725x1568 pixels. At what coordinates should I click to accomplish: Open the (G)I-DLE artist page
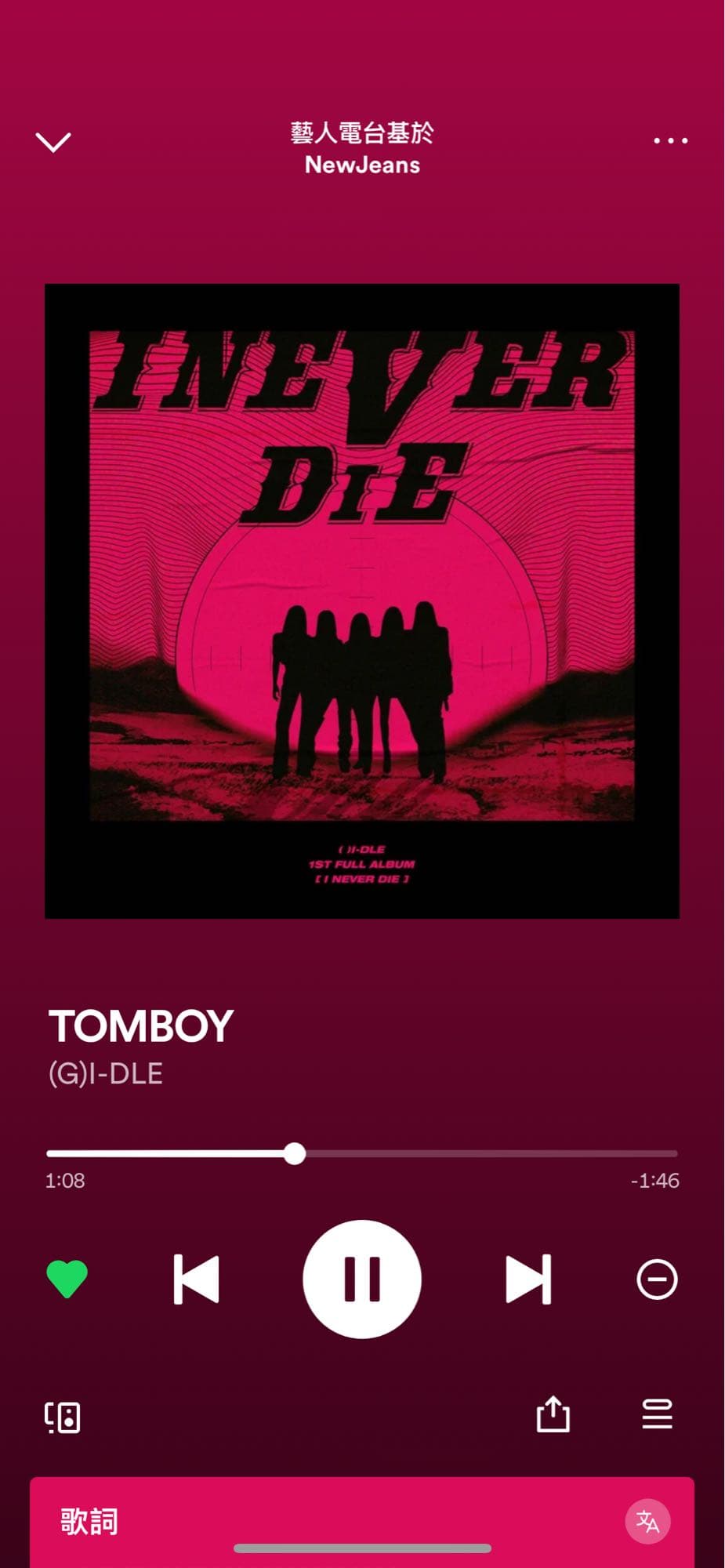pyautogui.click(x=106, y=1073)
